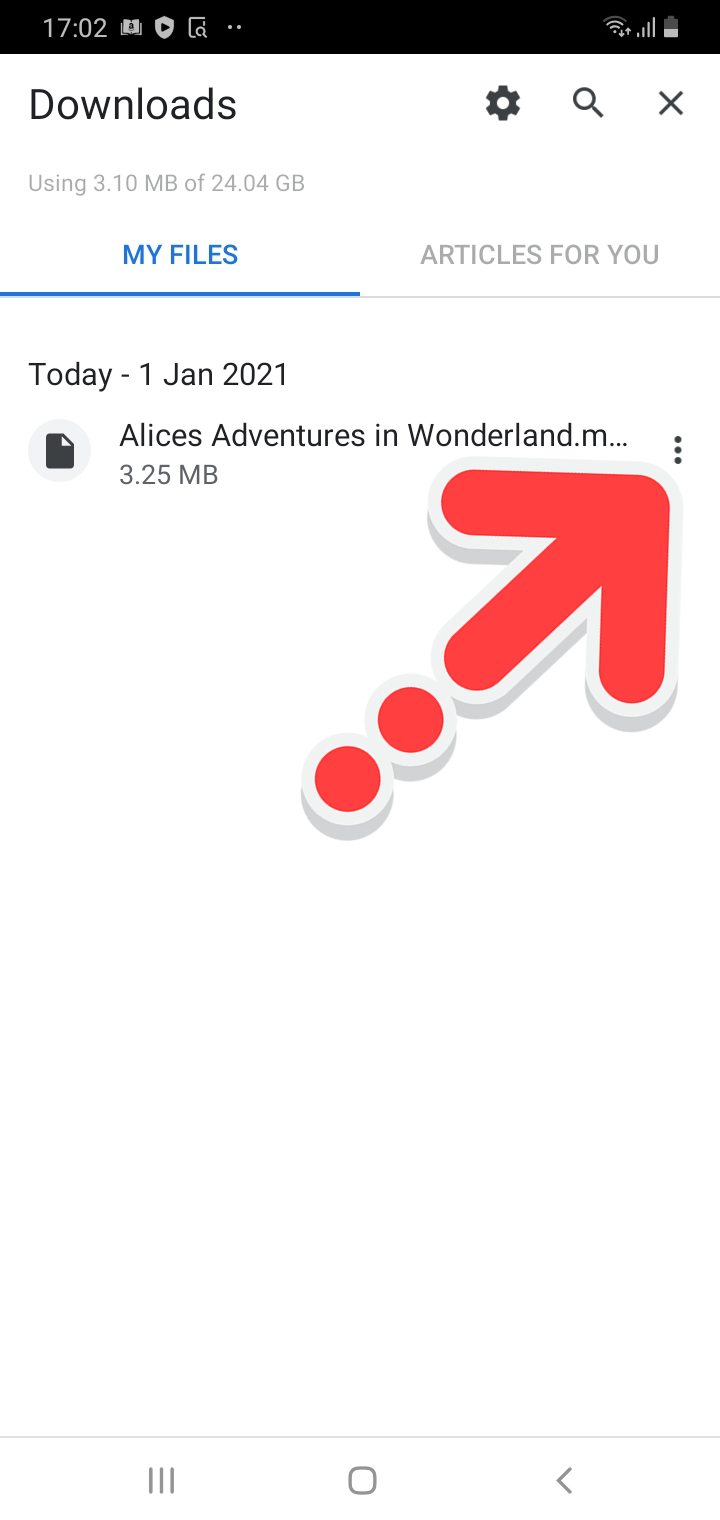Open more options for Alices Adventures file

tap(678, 450)
